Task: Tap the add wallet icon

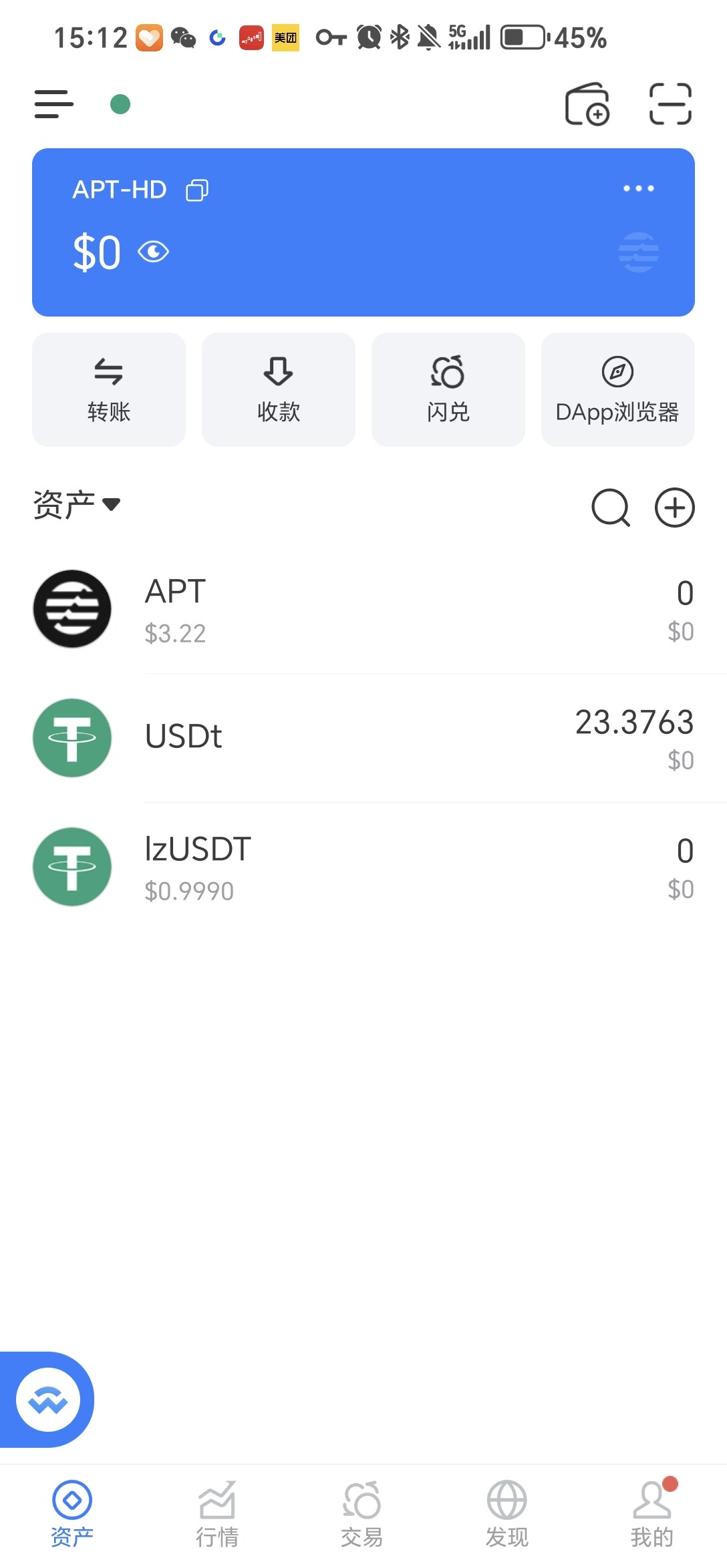Action: [587, 104]
